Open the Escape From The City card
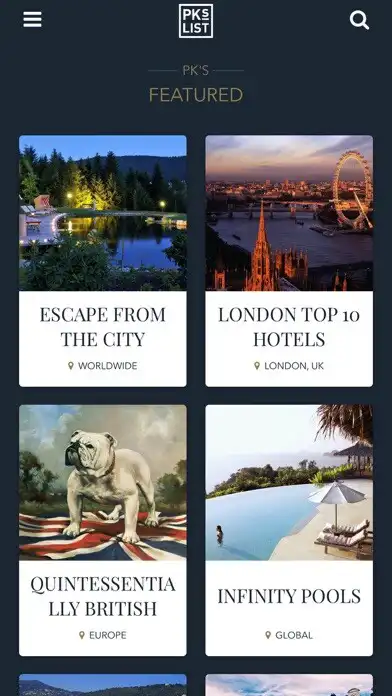The image size is (392, 696). (103, 261)
